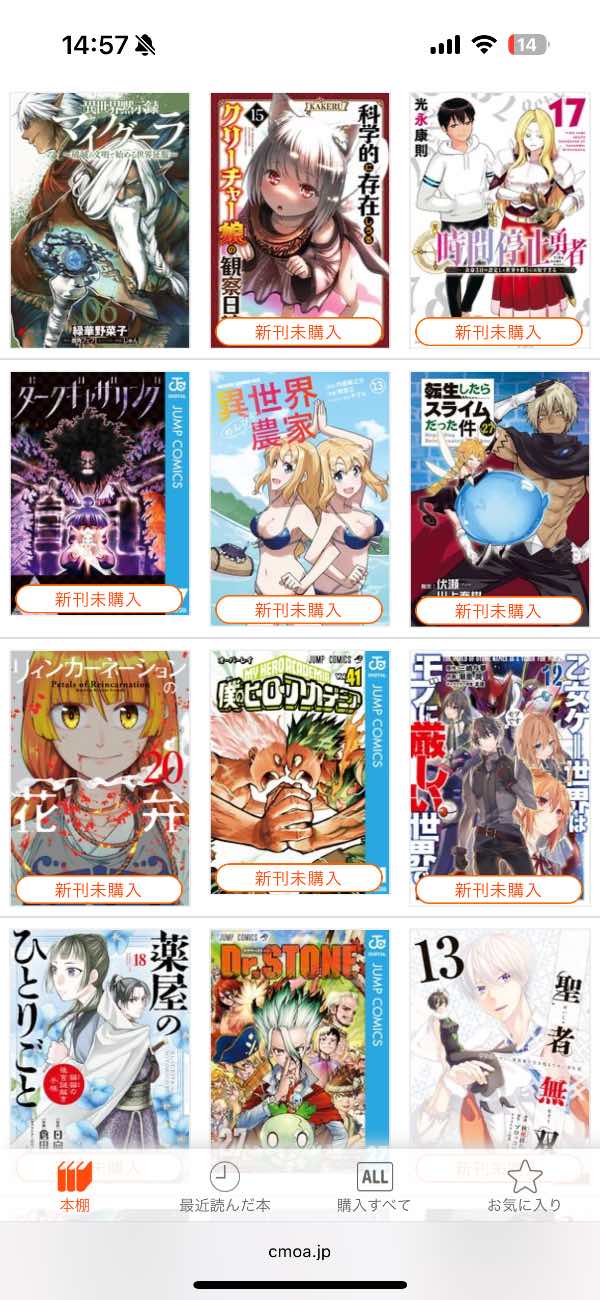
Task: Open the 聖者無双 volume 13 cover
Action: pos(500,1040)
